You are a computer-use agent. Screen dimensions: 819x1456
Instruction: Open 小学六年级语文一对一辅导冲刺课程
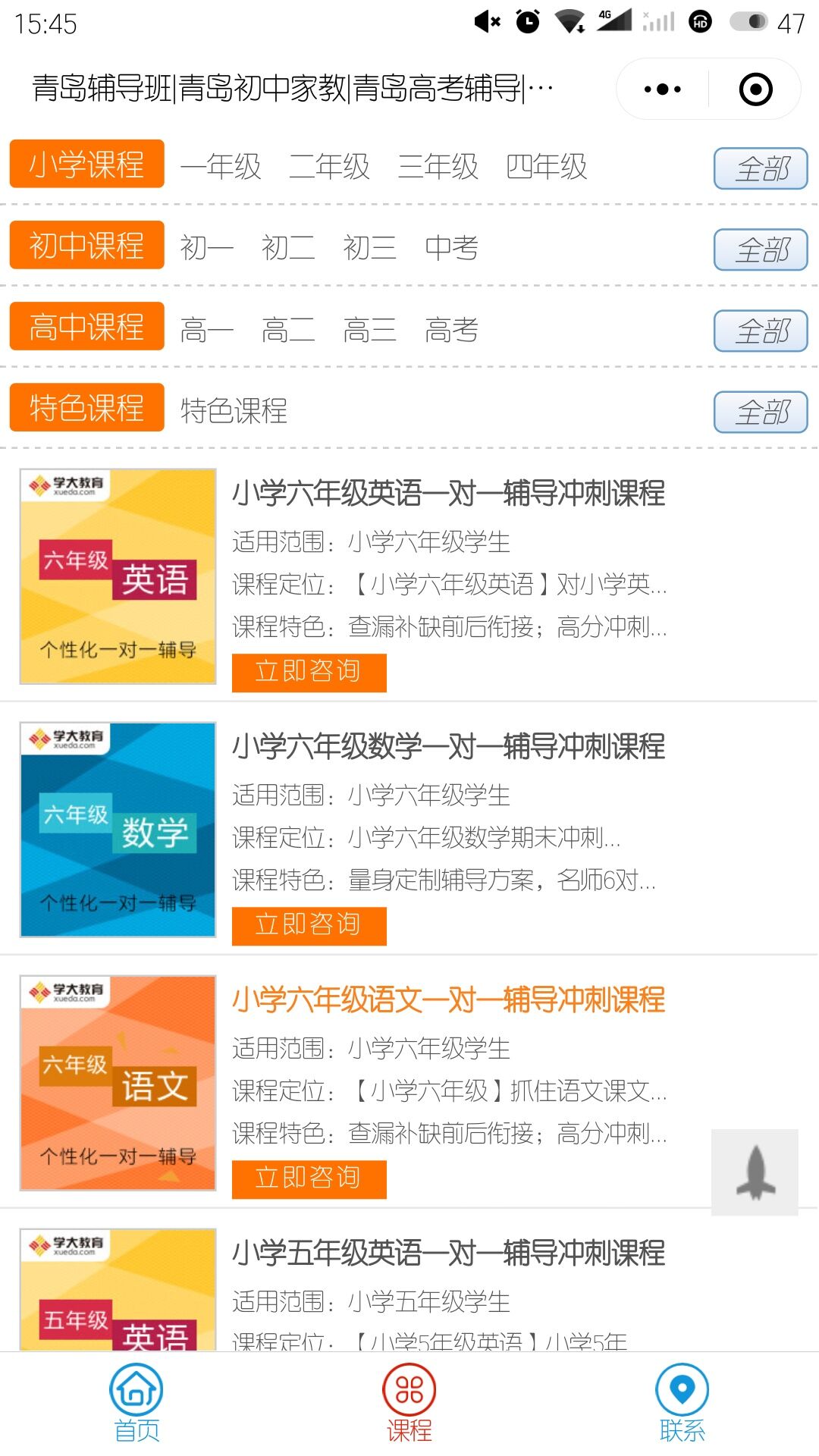tap(448, 999)
